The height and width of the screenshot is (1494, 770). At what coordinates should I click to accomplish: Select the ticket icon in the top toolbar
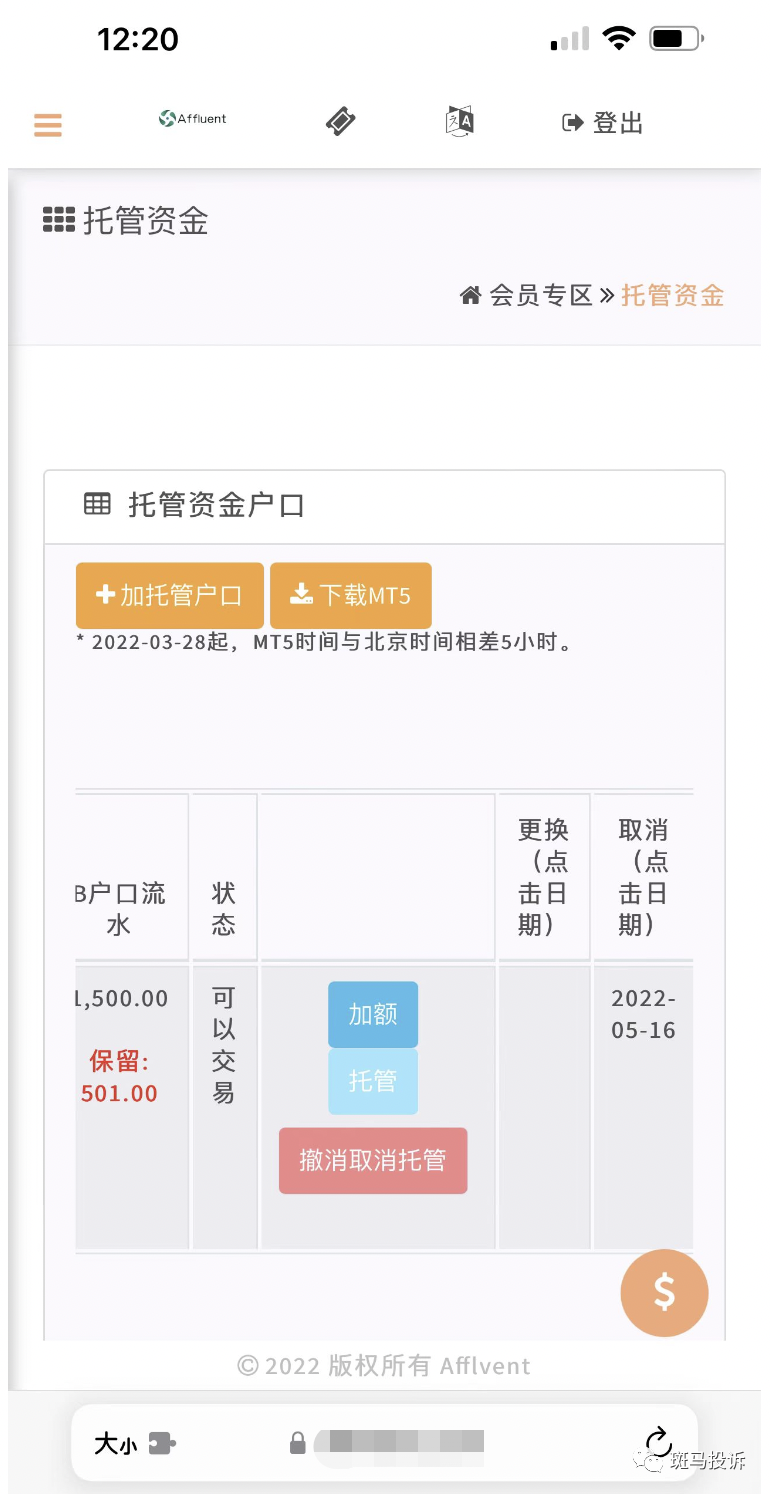tap(339, 120)
